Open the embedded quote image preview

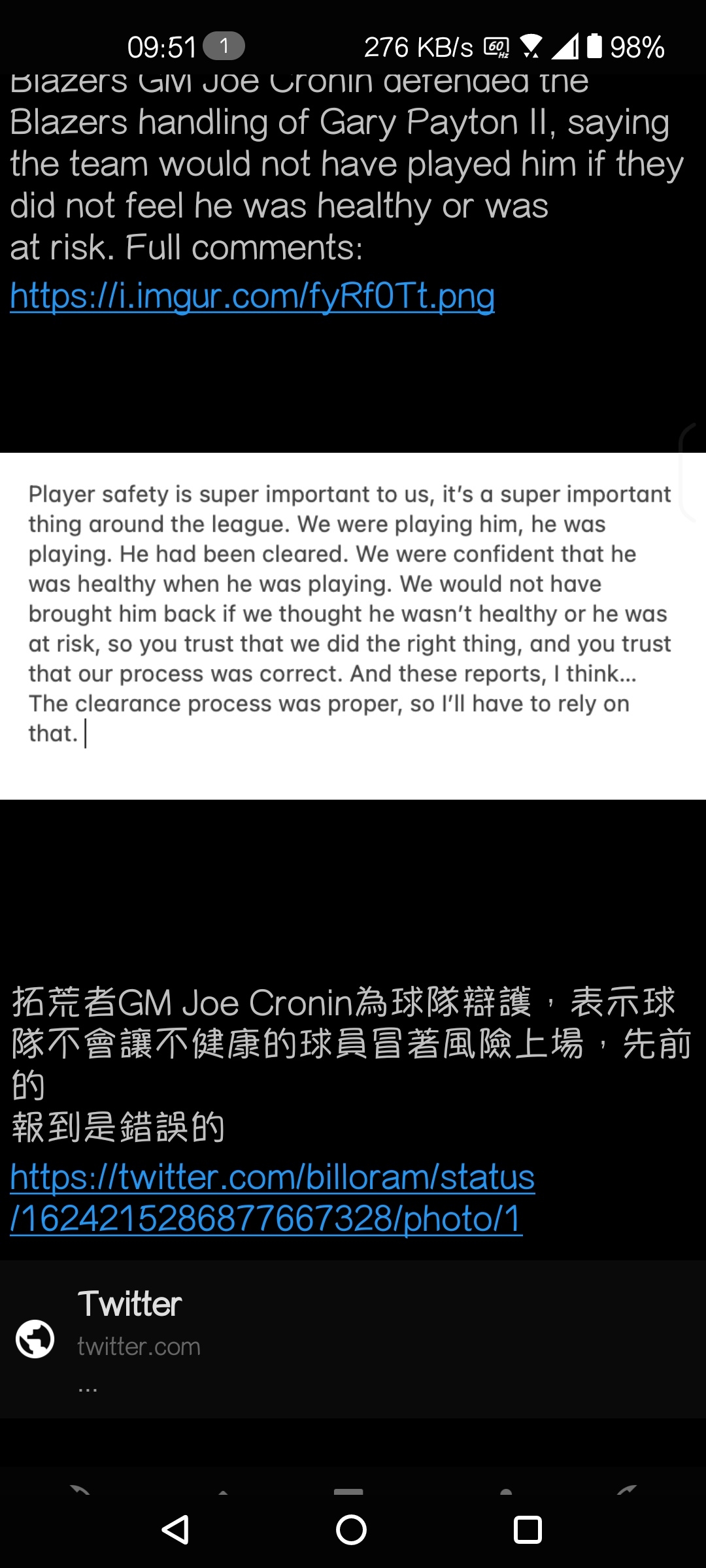(x=352, y=625)
